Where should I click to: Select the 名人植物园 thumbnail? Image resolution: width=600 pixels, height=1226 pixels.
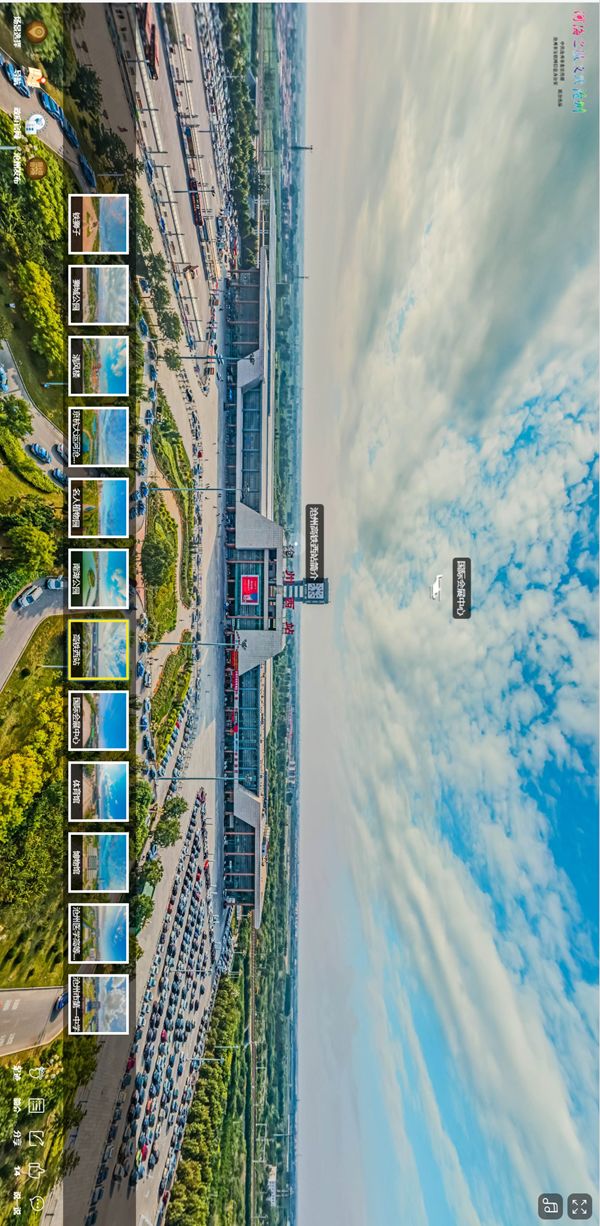point(99,508)
